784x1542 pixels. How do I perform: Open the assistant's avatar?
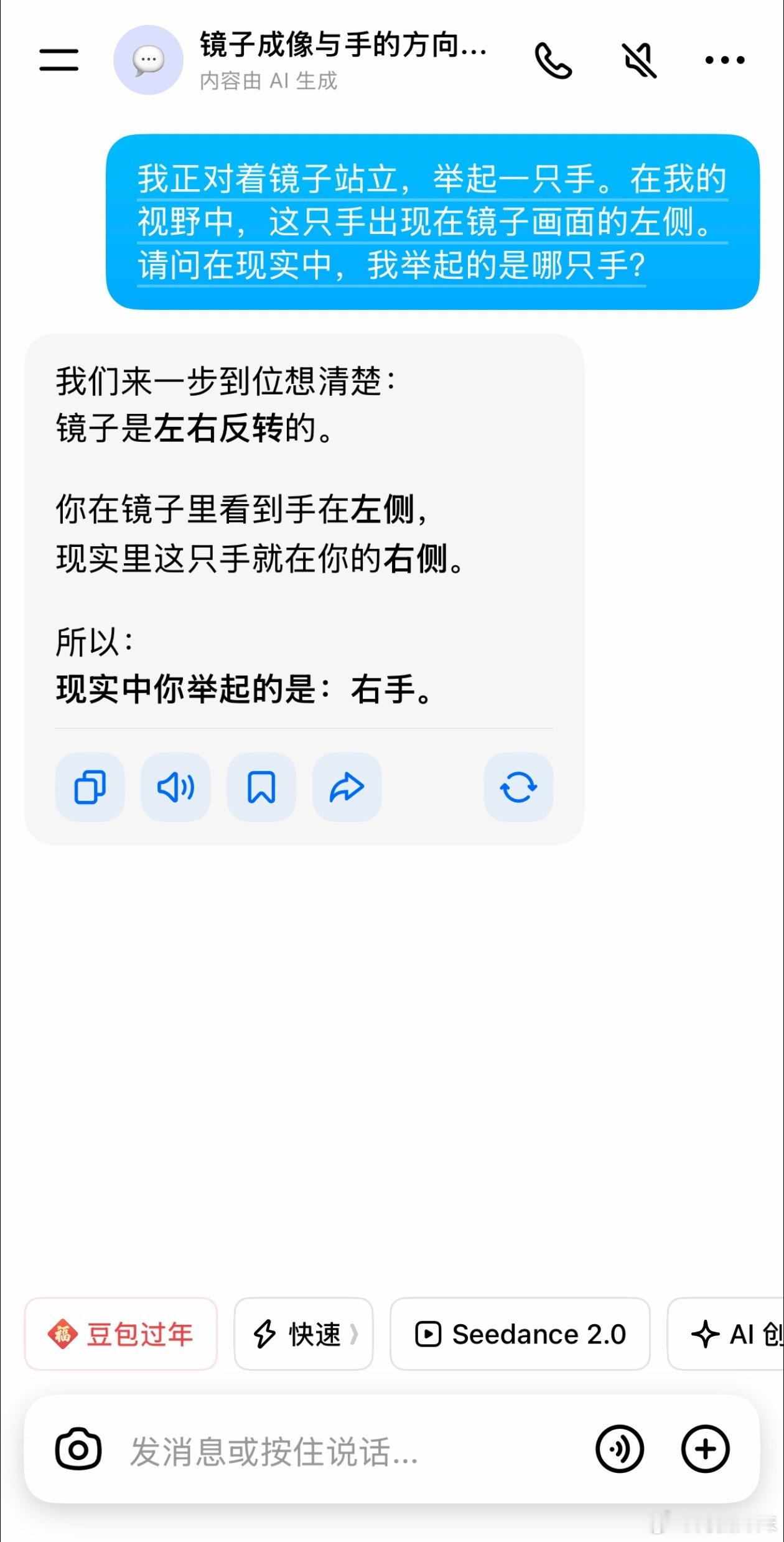pyautogui.click(x=149, y=59)
